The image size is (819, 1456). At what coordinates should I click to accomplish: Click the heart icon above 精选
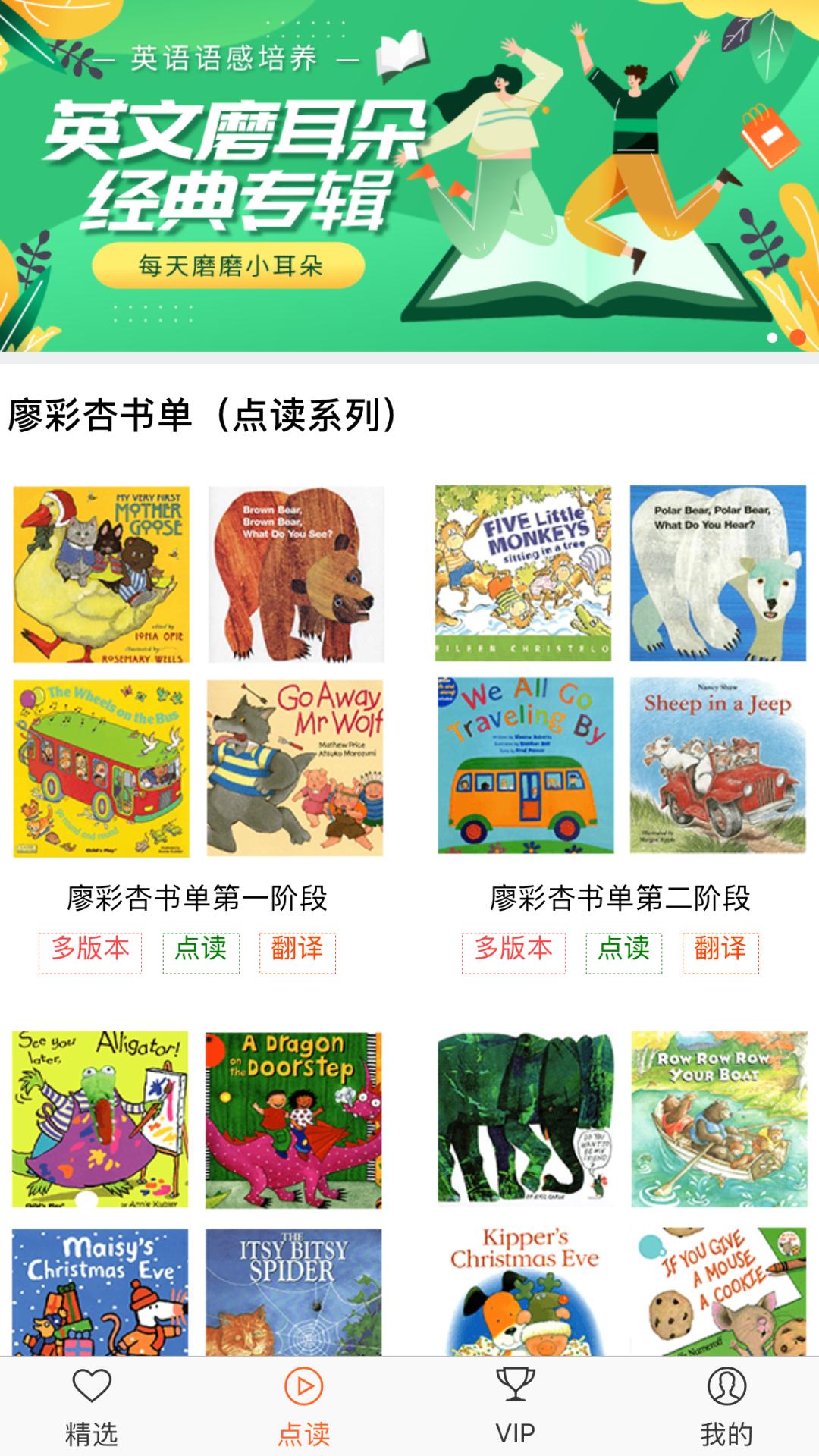[89, 1384]
